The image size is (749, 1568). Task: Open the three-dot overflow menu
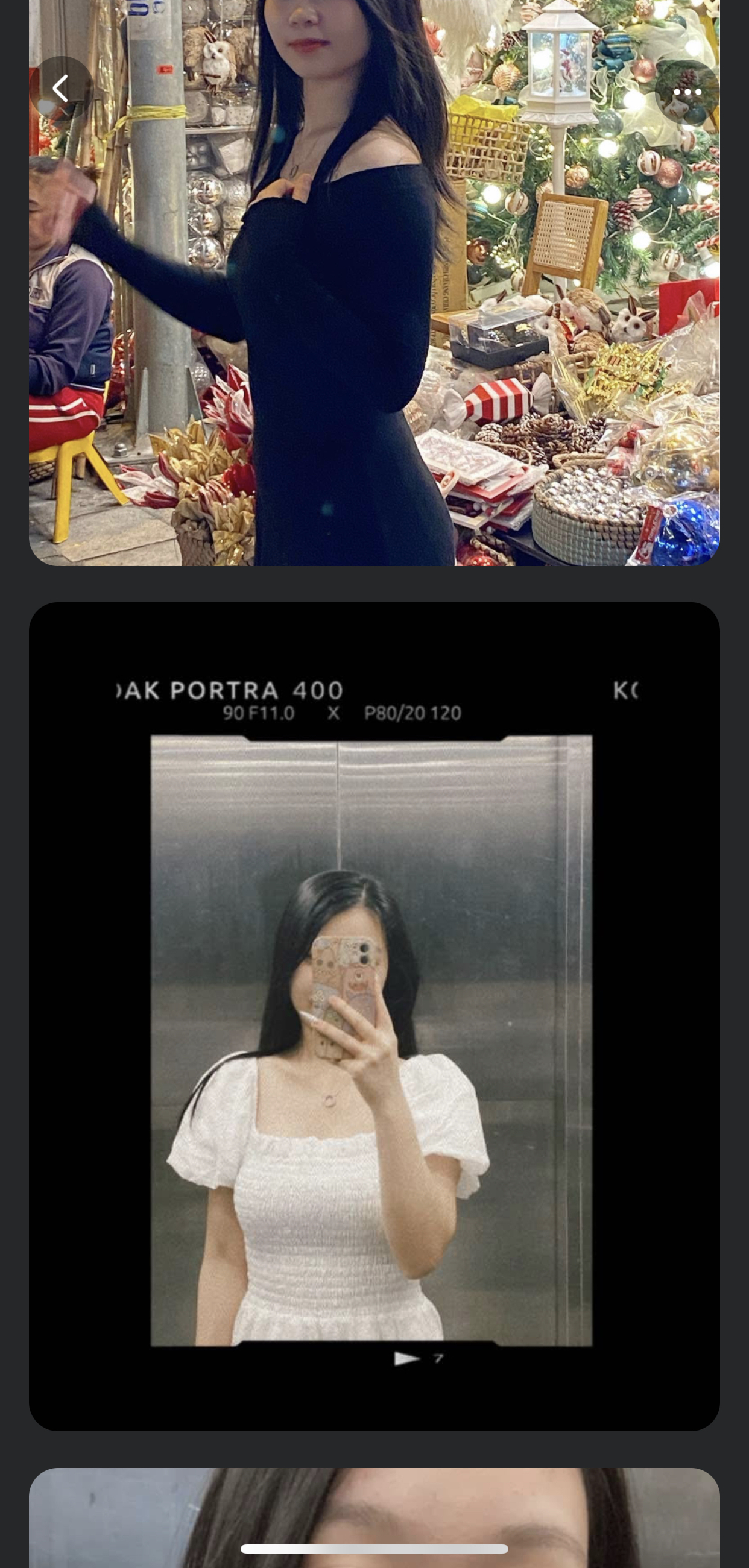687,92
